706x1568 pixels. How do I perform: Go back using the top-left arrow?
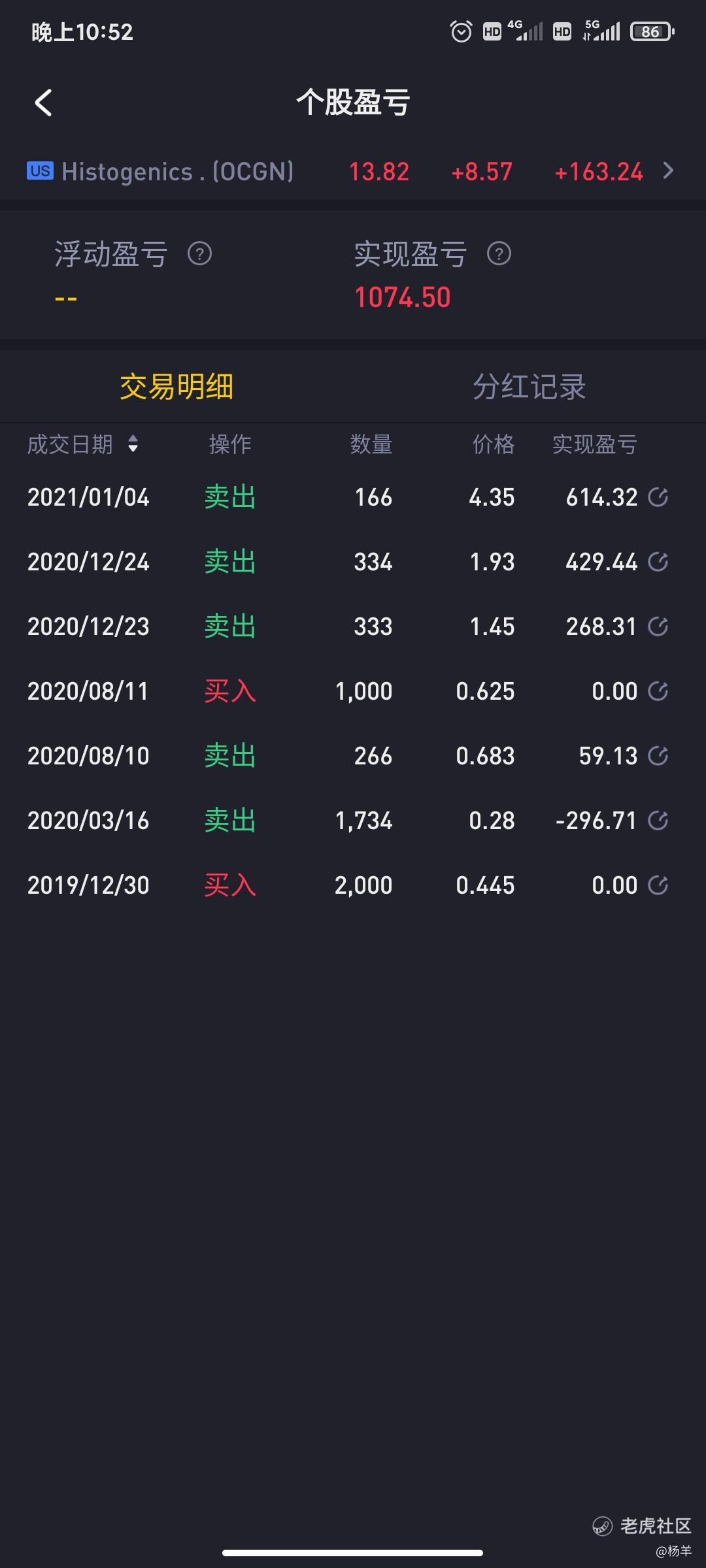coord(43,103)
